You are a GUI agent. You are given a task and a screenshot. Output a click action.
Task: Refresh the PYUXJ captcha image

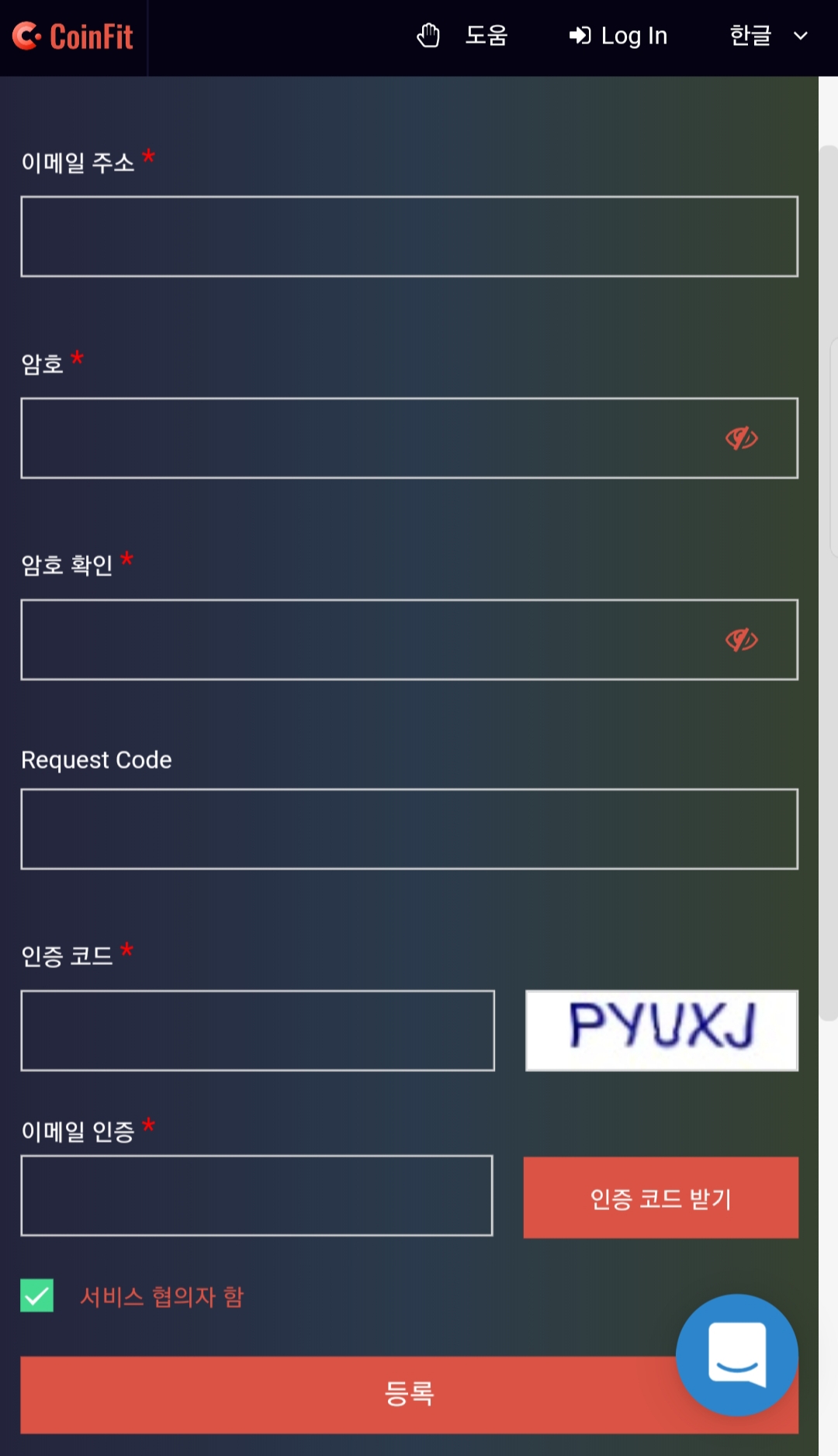click(661, 1031)
